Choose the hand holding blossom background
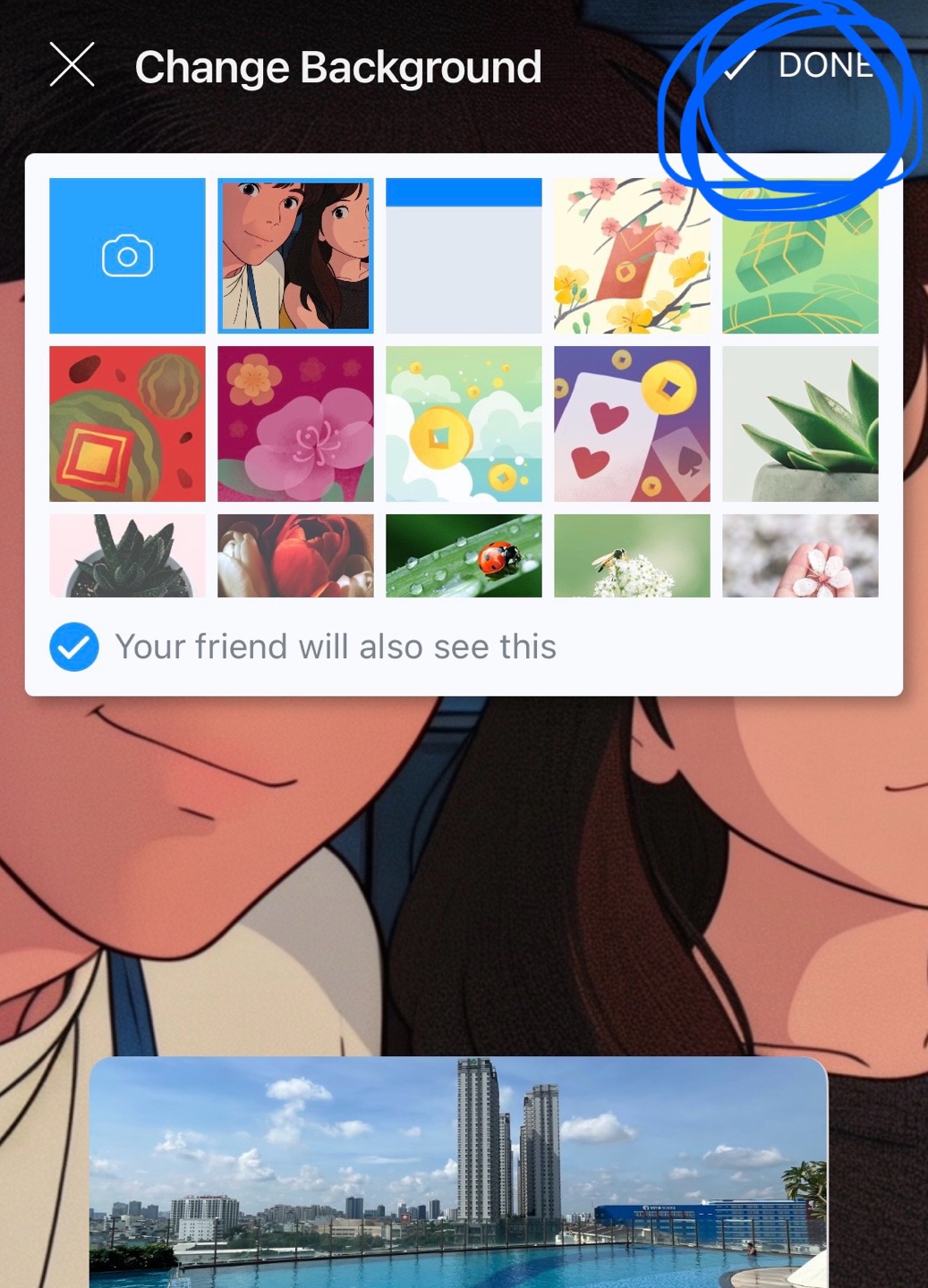 click(x=800, y=555)
